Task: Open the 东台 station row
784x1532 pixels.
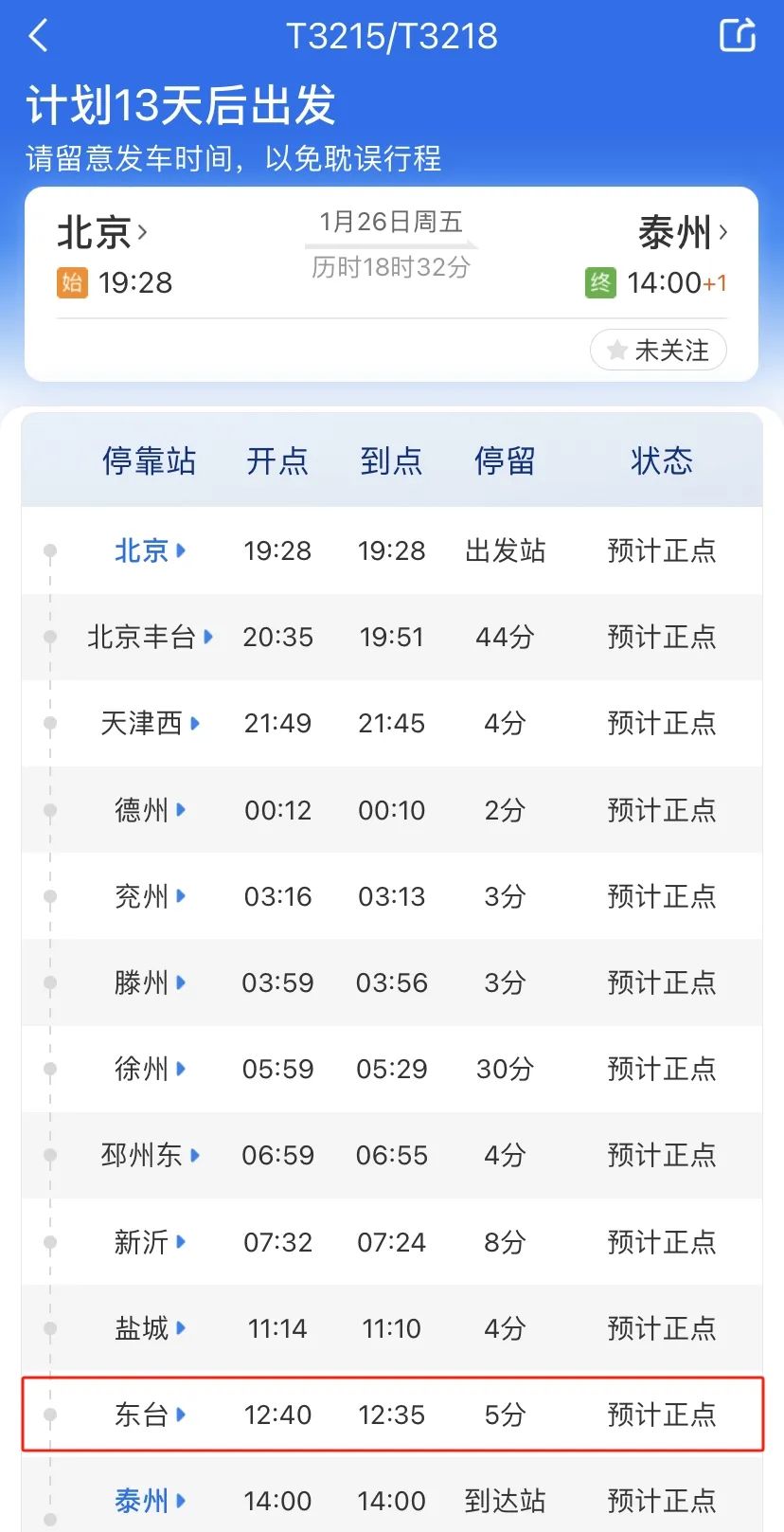Action: point(392,1415)
